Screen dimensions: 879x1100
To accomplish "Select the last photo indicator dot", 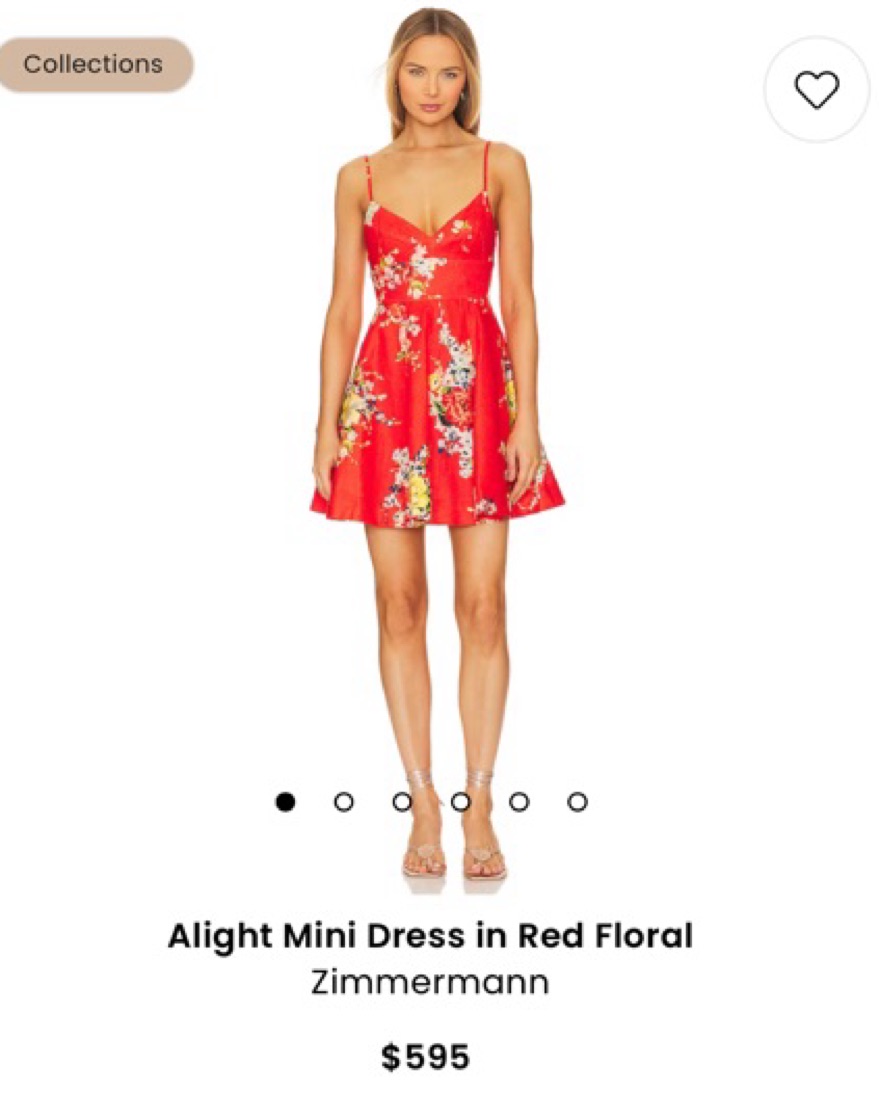I will pos(577,802).
